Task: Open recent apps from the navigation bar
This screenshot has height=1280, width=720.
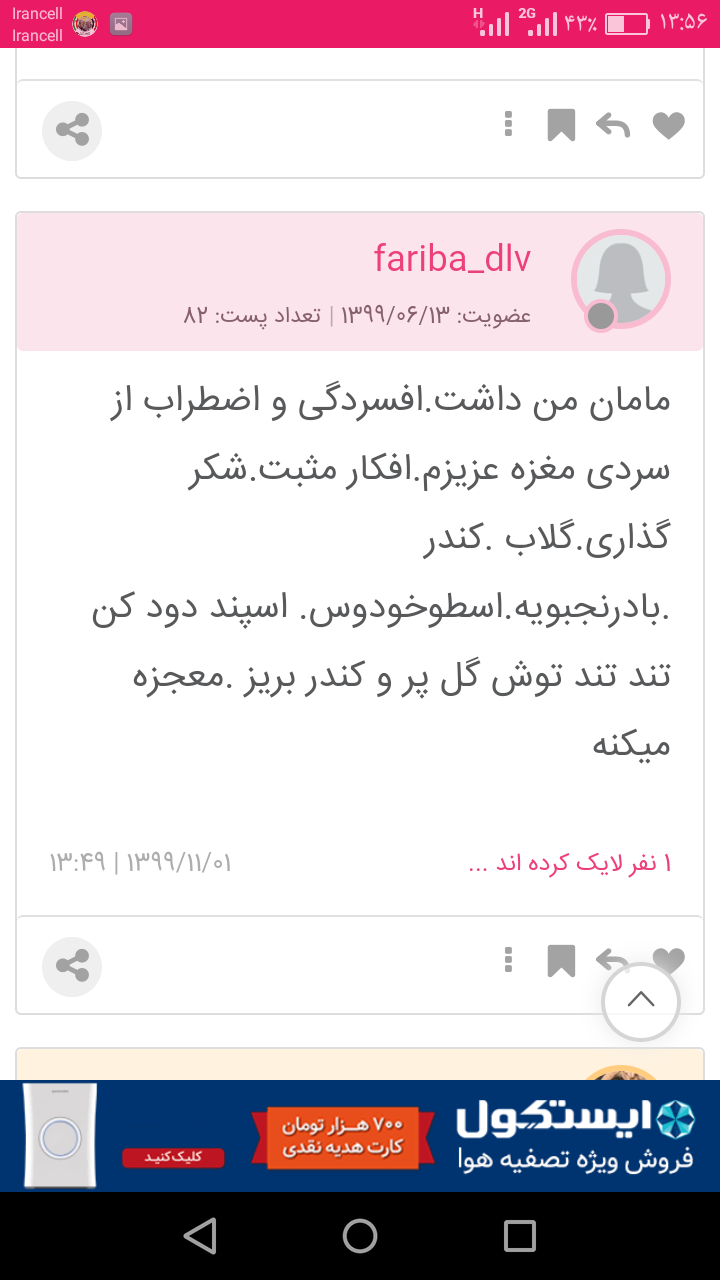Action: [519, 1236]
